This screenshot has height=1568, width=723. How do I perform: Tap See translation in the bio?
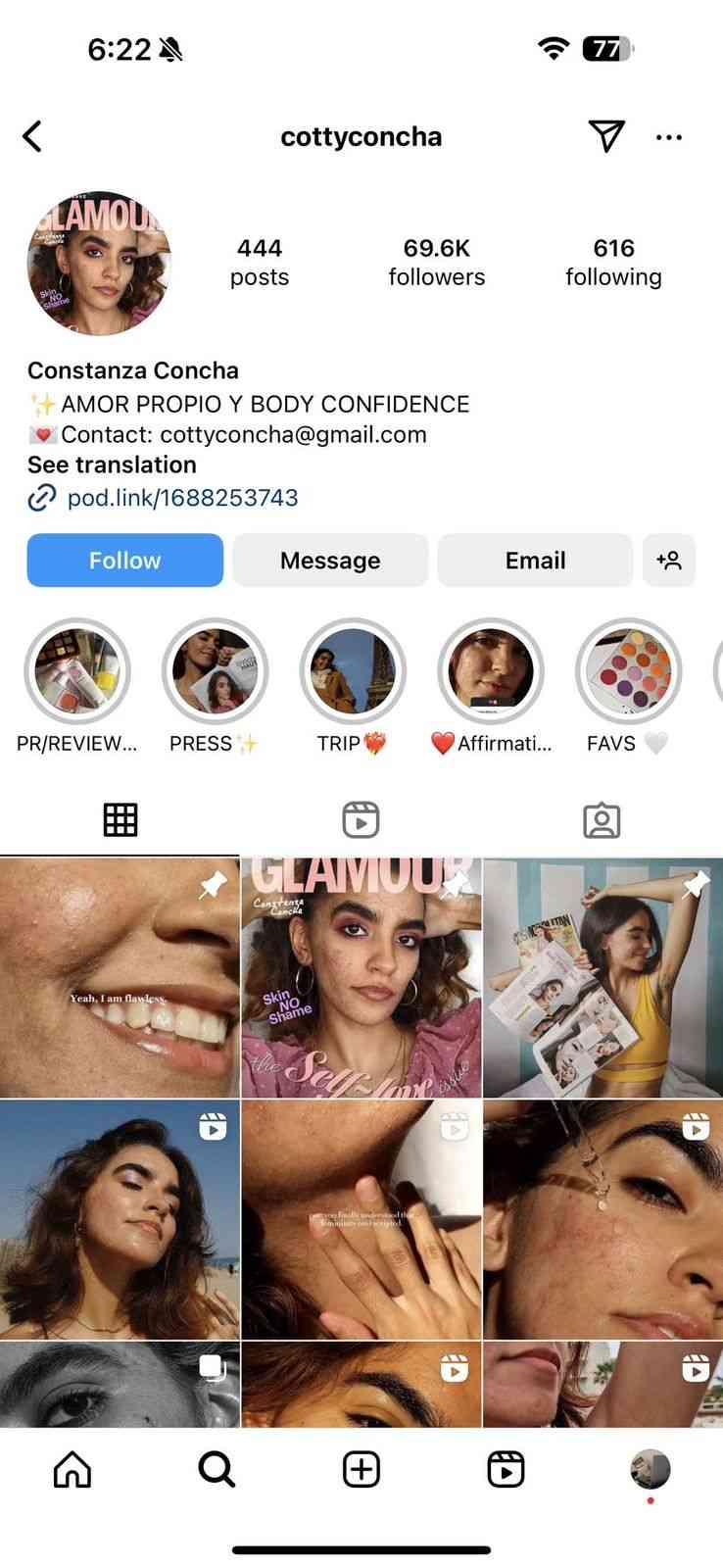[112, 465]
